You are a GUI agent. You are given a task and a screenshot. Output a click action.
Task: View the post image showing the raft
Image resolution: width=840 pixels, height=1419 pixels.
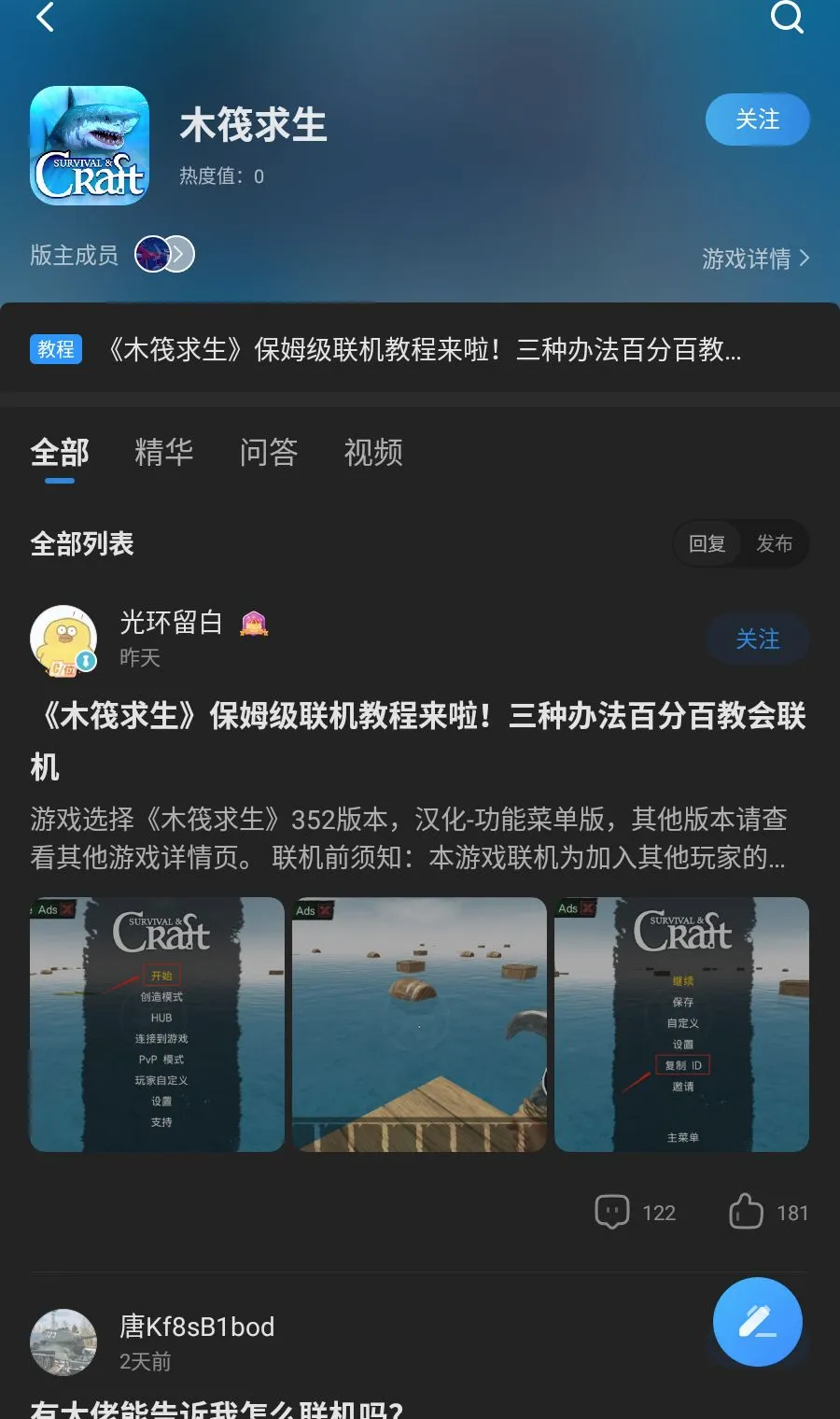[x=419, y=1024]
